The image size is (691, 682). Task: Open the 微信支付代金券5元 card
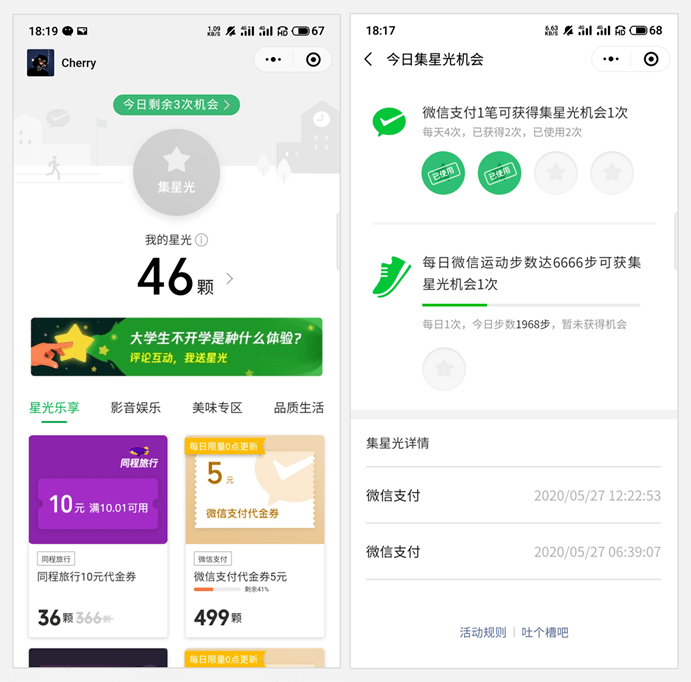click(x=254, y=536)
